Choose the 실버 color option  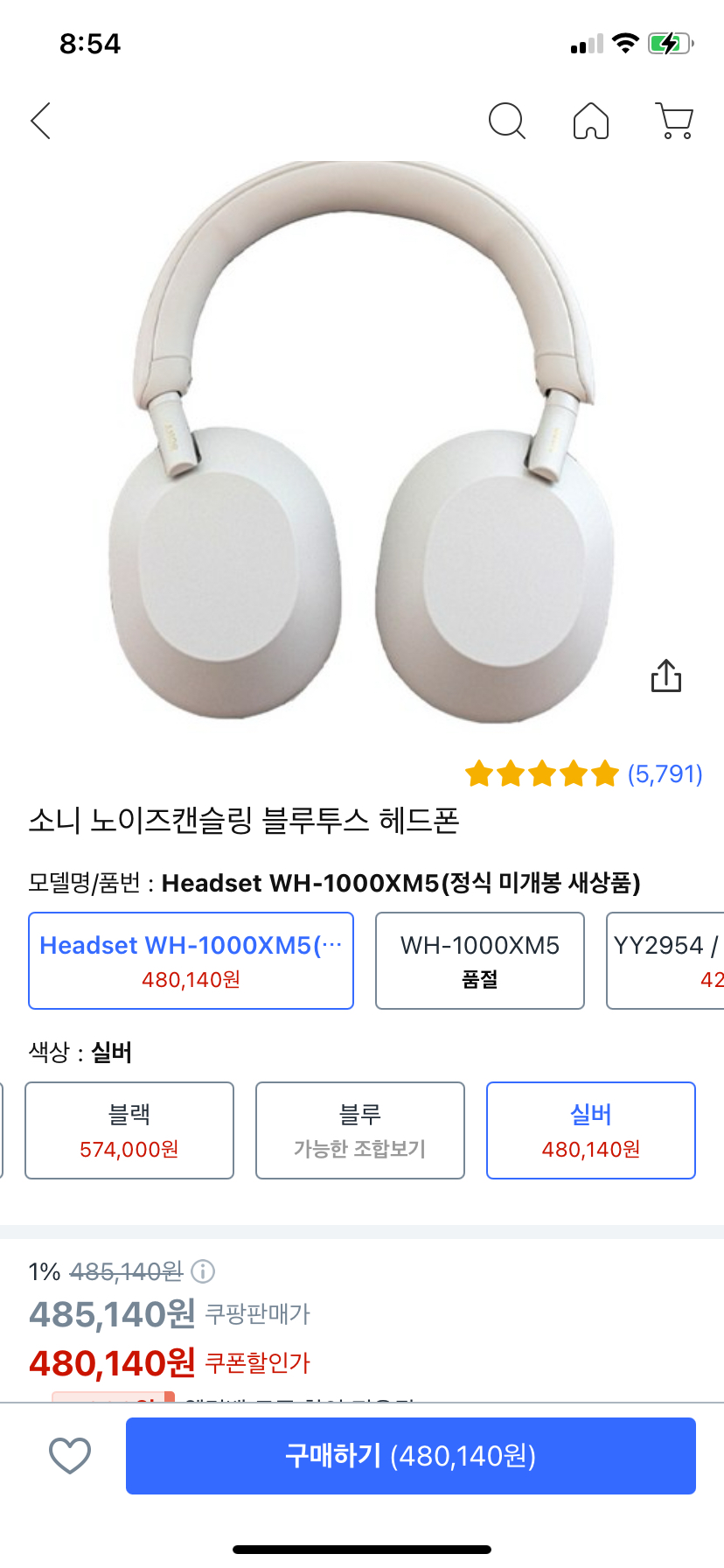tap(591, 1130)
